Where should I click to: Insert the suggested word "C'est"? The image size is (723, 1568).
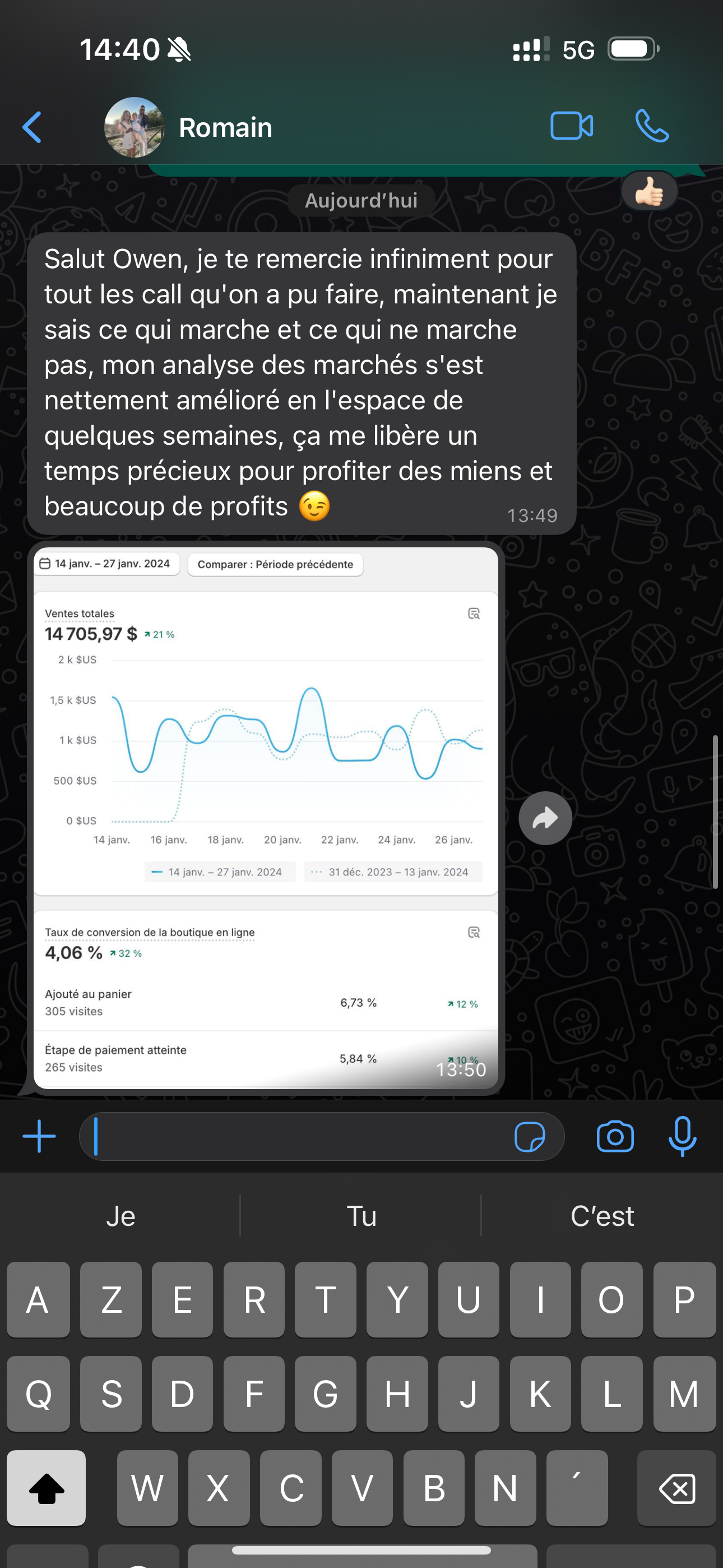(x=602, y=1216)
